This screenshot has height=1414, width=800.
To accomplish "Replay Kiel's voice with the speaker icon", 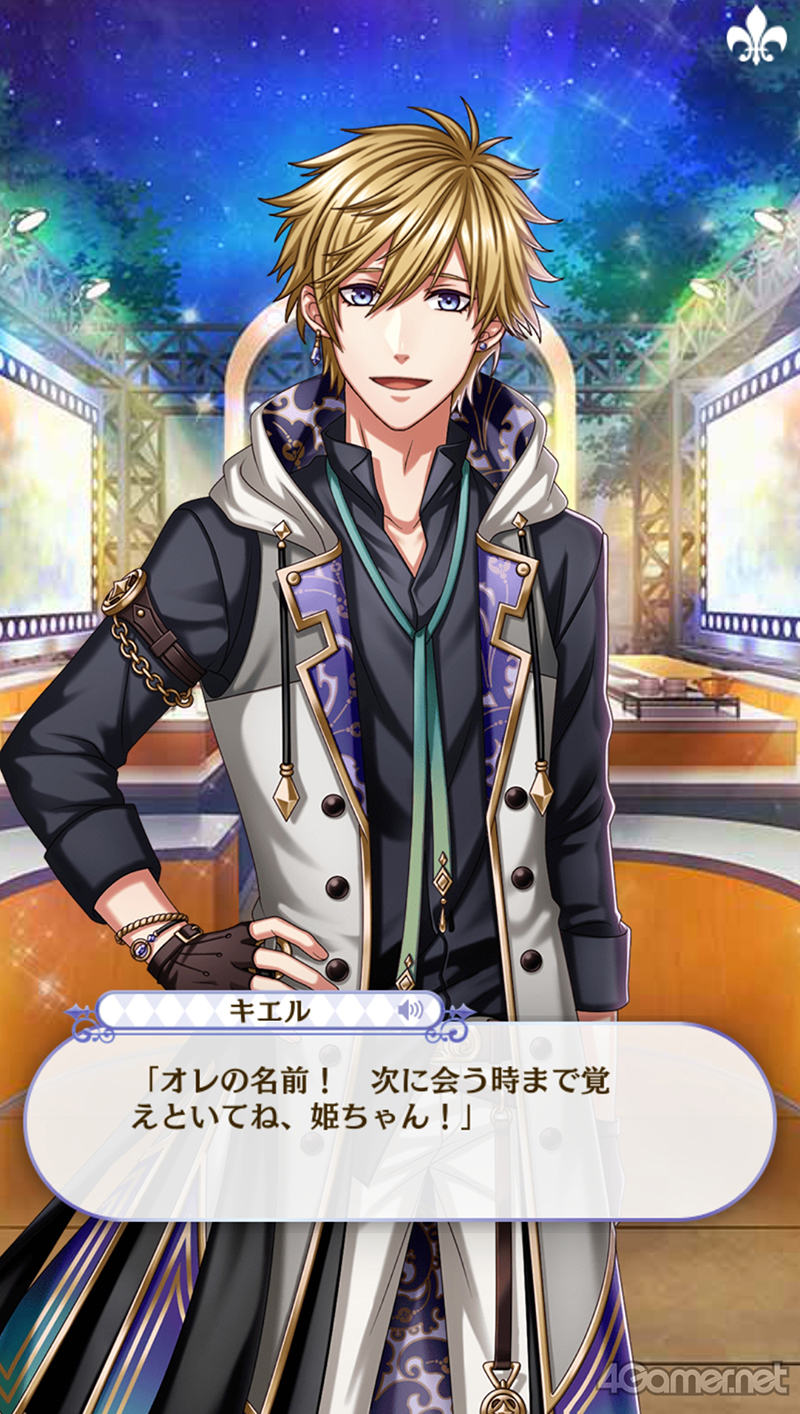I will (x=409, y=1011).
